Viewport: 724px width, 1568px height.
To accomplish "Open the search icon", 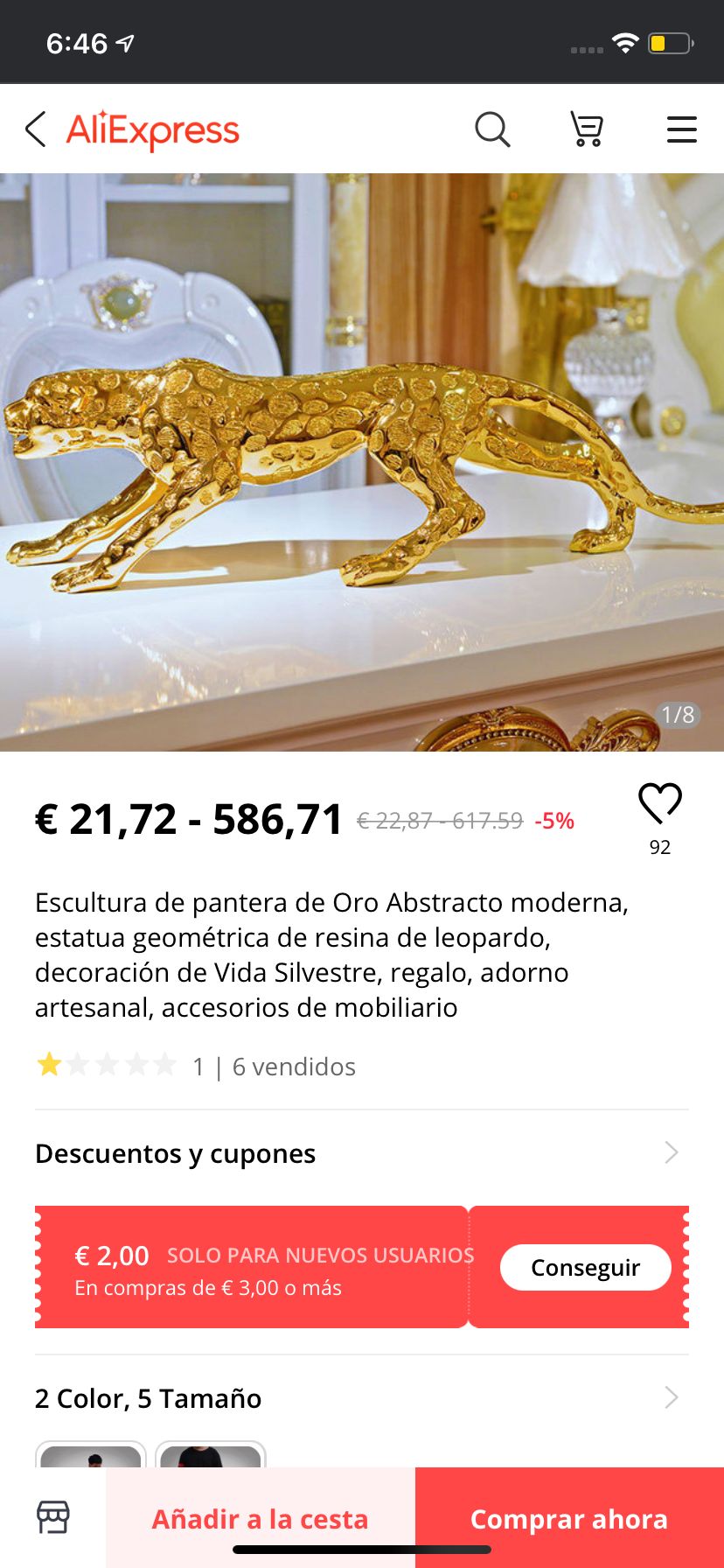I will [x=492, y=129].
